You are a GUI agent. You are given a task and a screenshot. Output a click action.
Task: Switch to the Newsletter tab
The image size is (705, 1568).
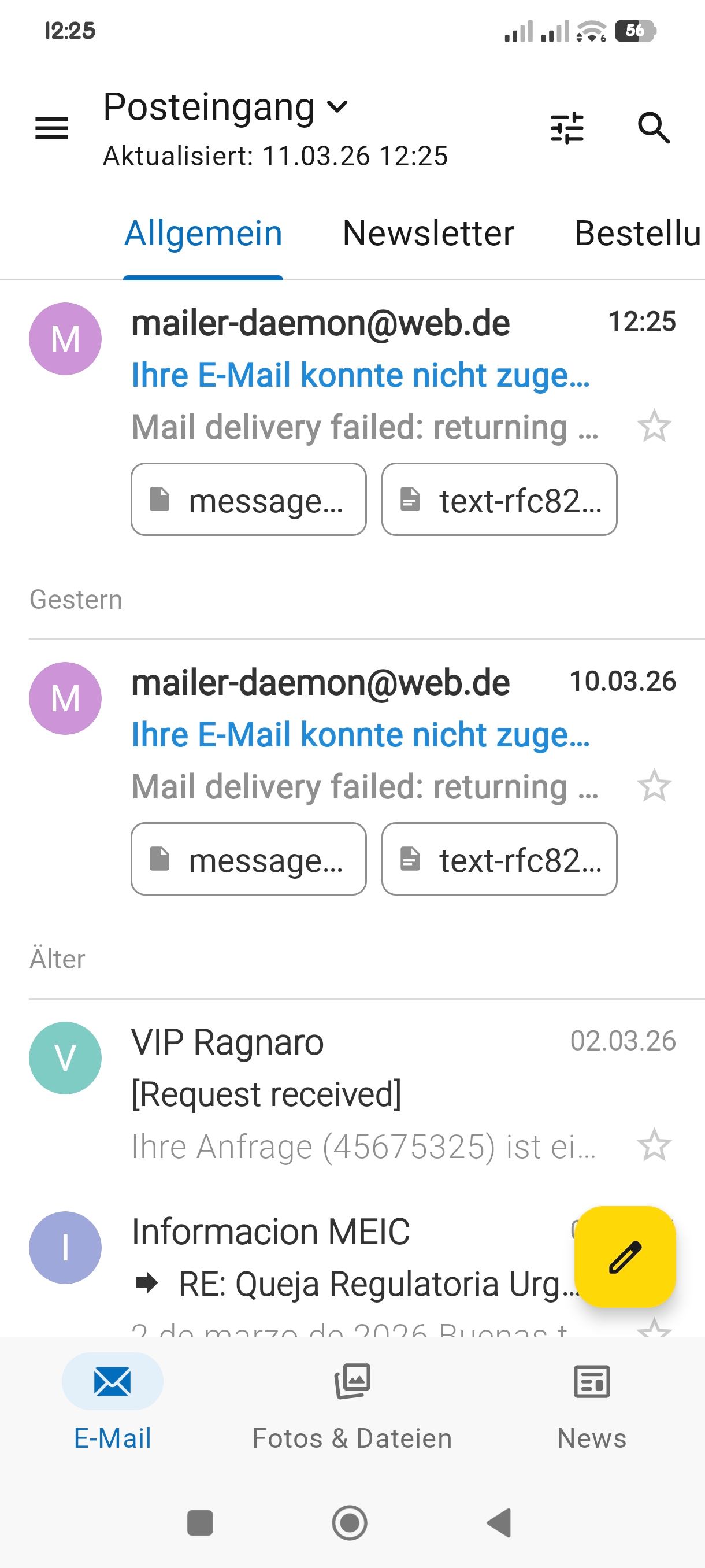[428, 234]
